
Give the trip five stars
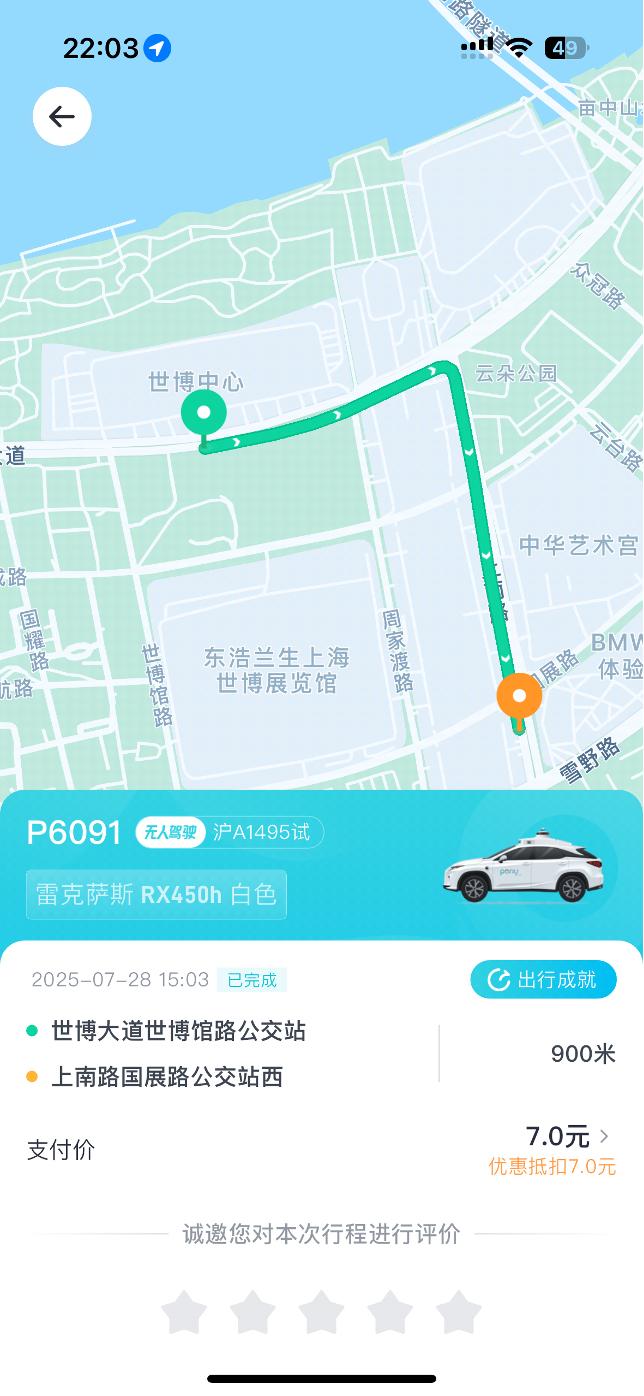coord(459,1312)
